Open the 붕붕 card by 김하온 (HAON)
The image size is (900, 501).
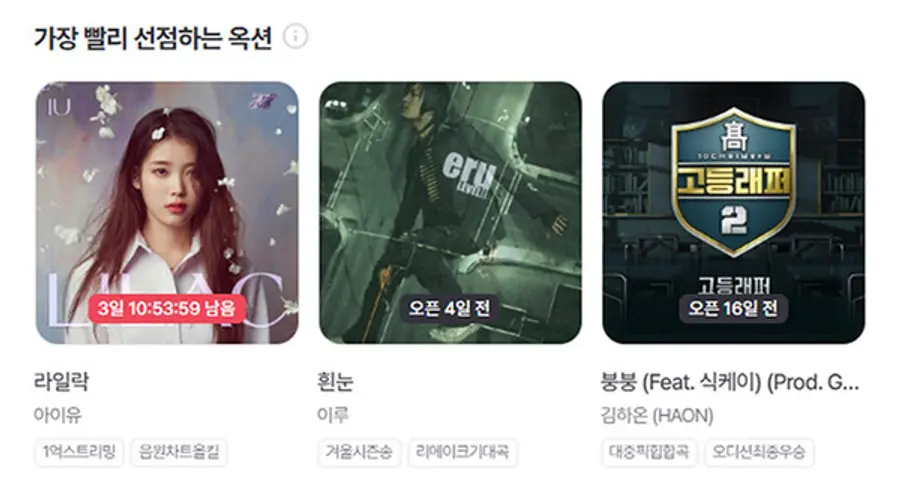pyautogui.click(x=733, y=213)
